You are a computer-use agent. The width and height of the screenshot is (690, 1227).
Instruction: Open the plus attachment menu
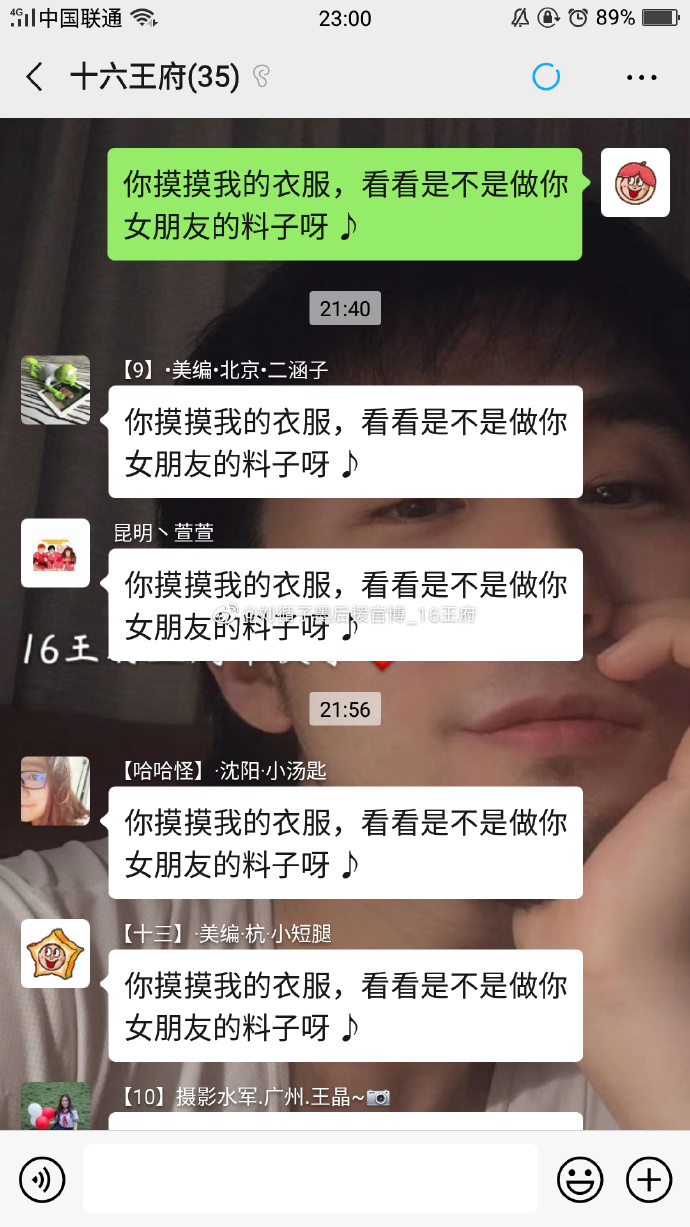(648, 1180)
